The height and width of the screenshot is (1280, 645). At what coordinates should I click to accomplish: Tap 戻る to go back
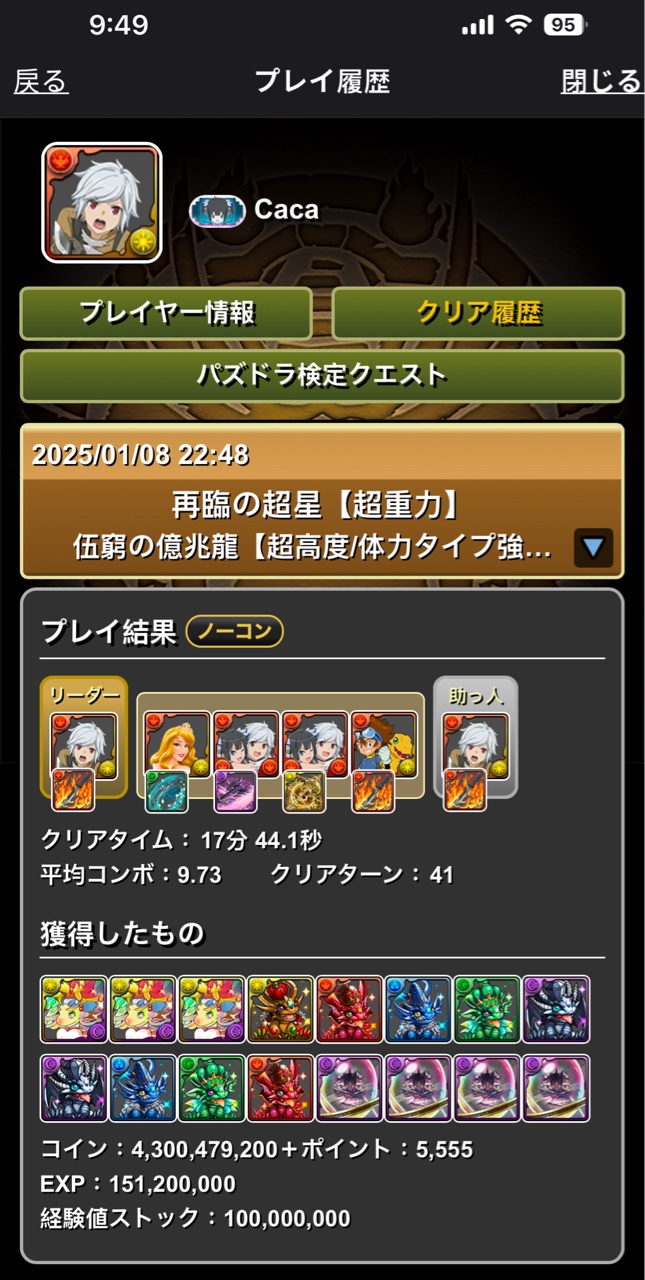[41, 81]
